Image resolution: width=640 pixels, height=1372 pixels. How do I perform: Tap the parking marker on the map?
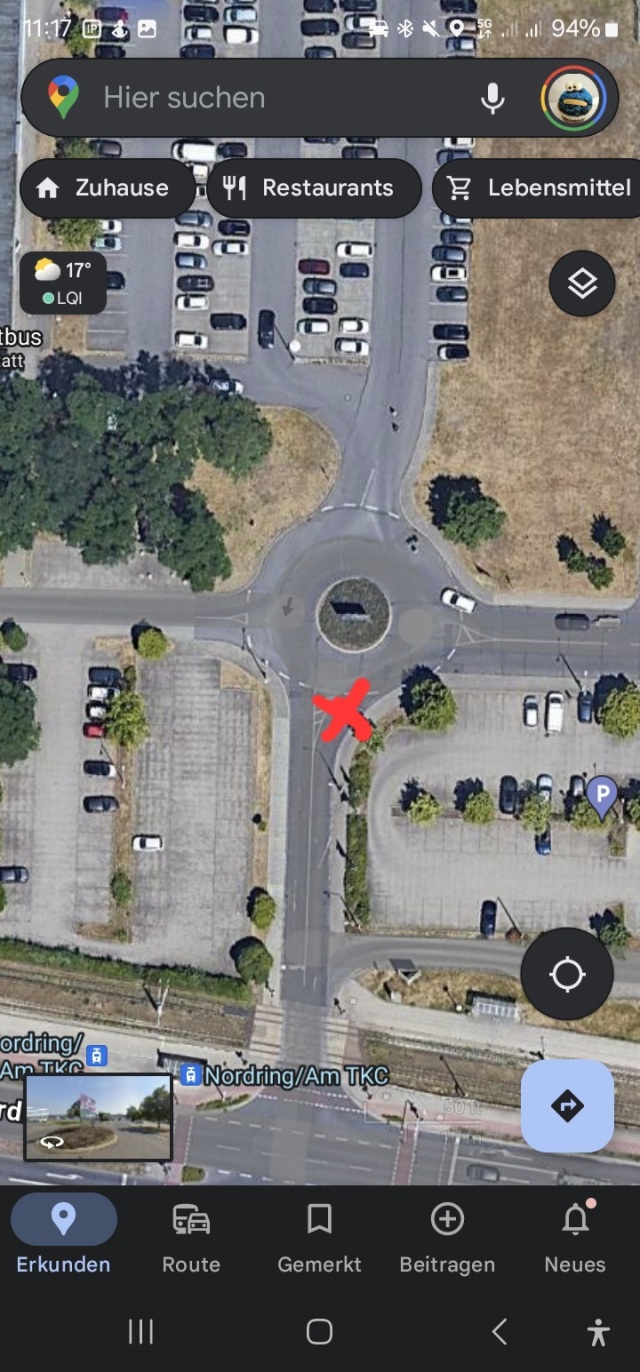tap(601, 797)
